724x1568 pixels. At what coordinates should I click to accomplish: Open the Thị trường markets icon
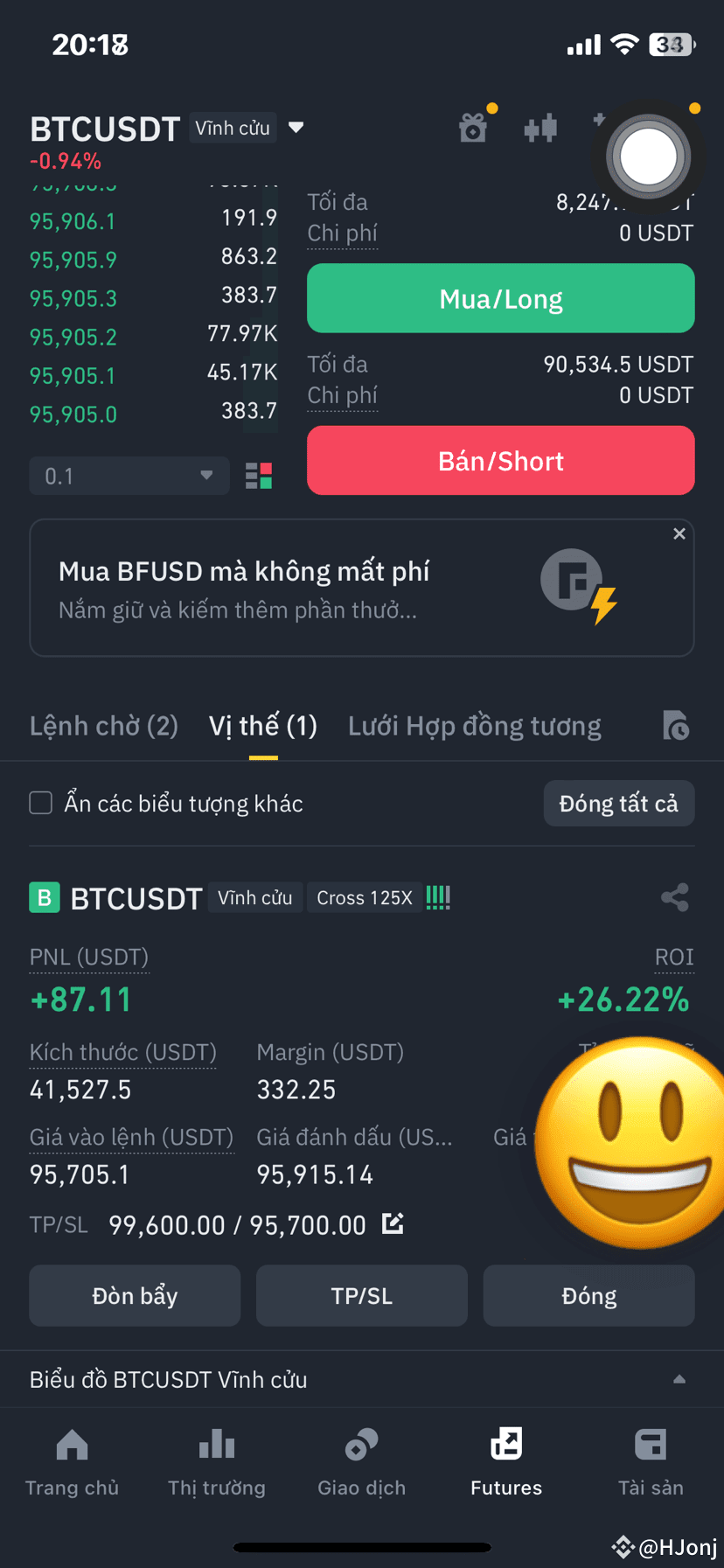point(216,1444)
